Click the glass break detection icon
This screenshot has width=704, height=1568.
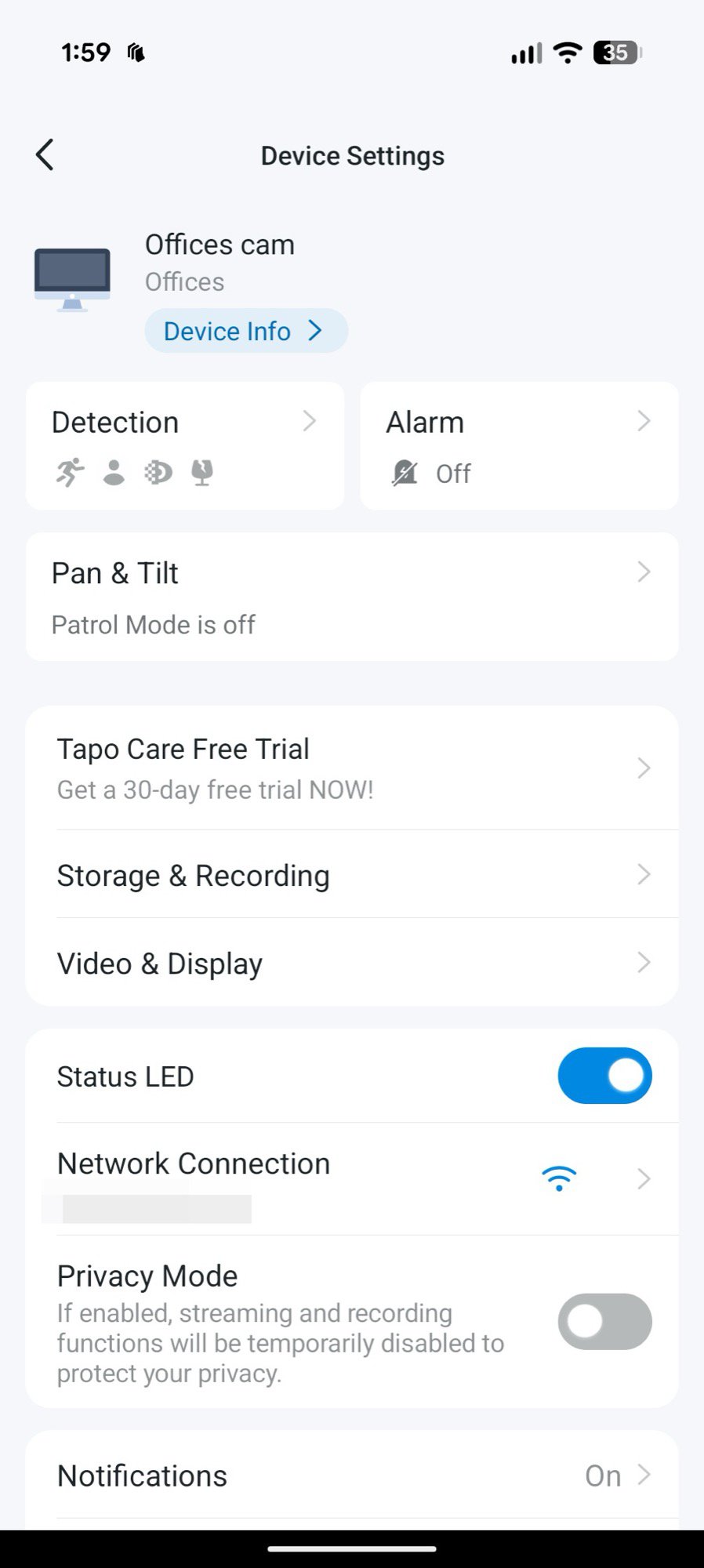tap(202, 472)
